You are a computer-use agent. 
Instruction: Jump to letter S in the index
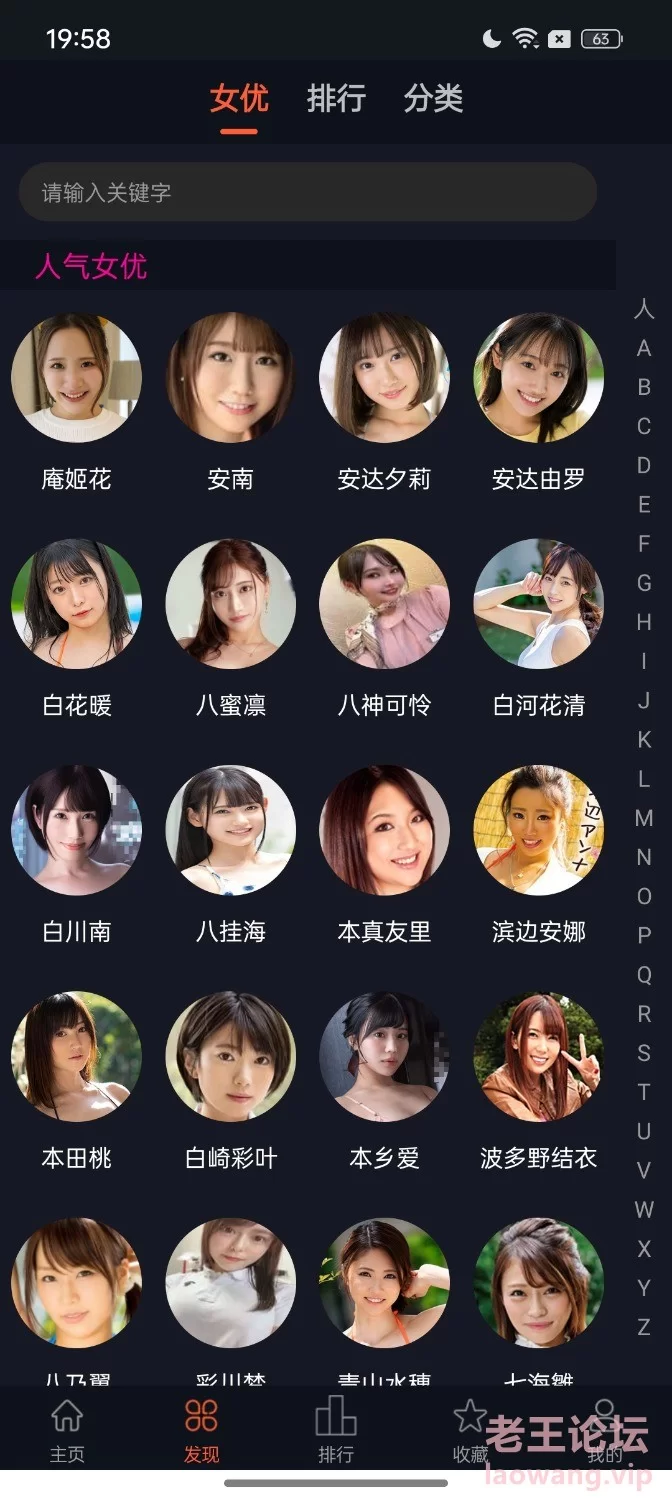click(644, 1053)
